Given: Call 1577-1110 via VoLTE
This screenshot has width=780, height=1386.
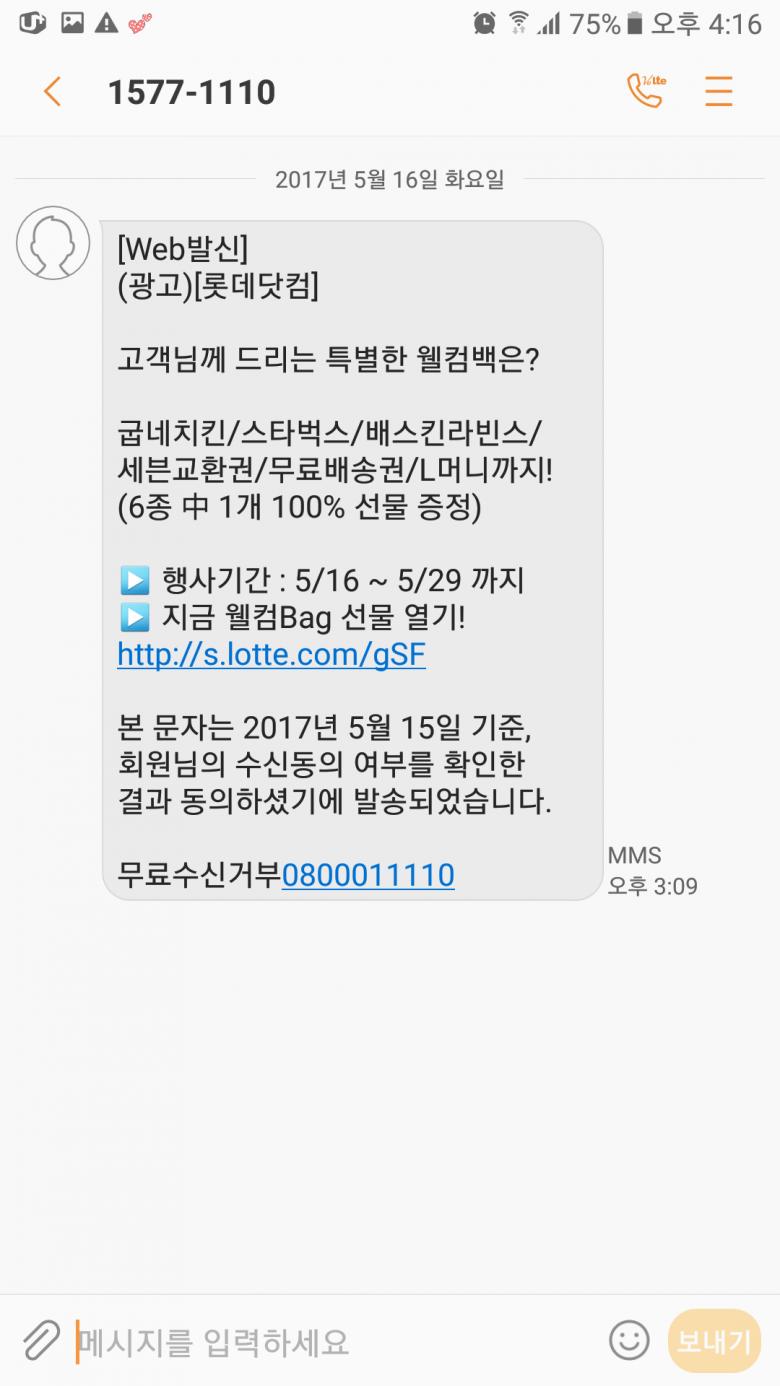Looking at the screenshot, I should point(645,91).
